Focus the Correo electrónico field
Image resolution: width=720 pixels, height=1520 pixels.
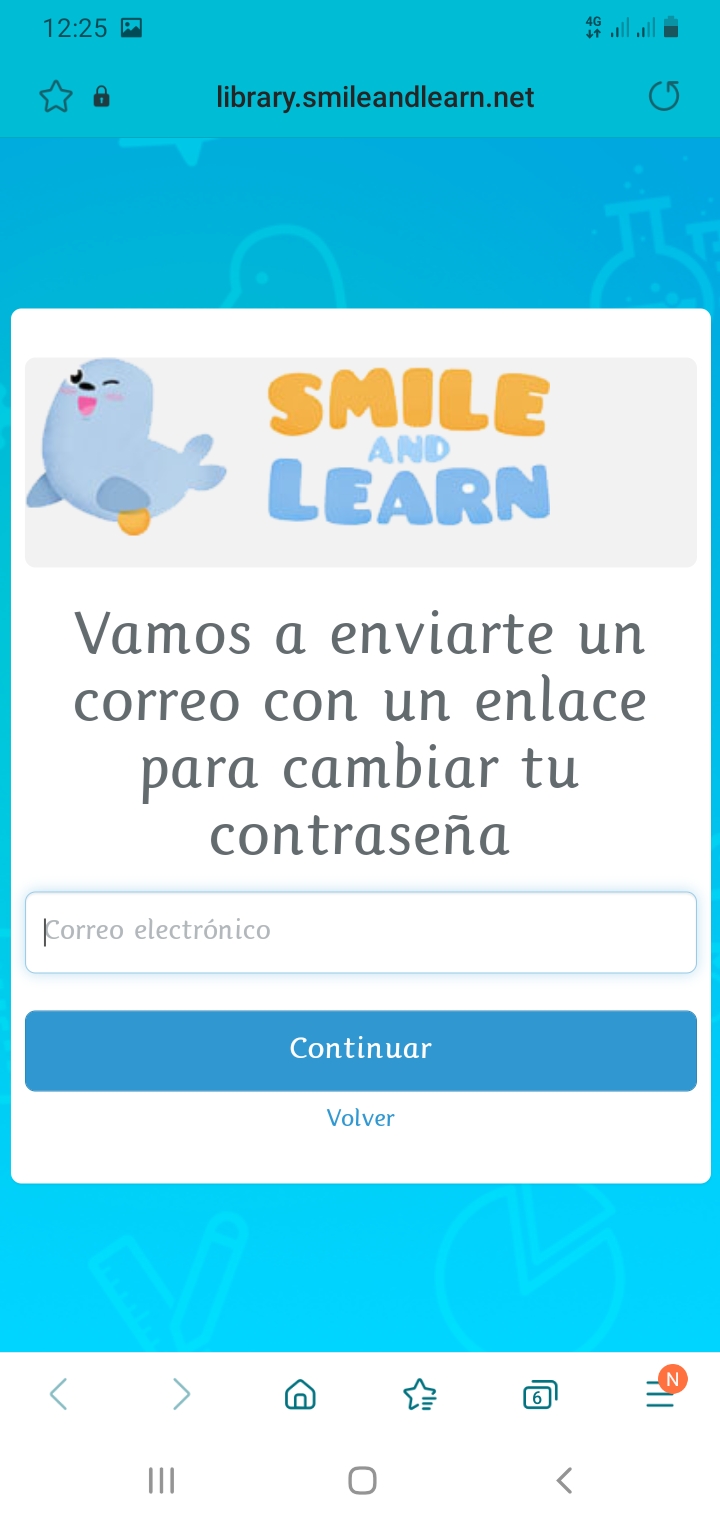[x=360, y=932]
